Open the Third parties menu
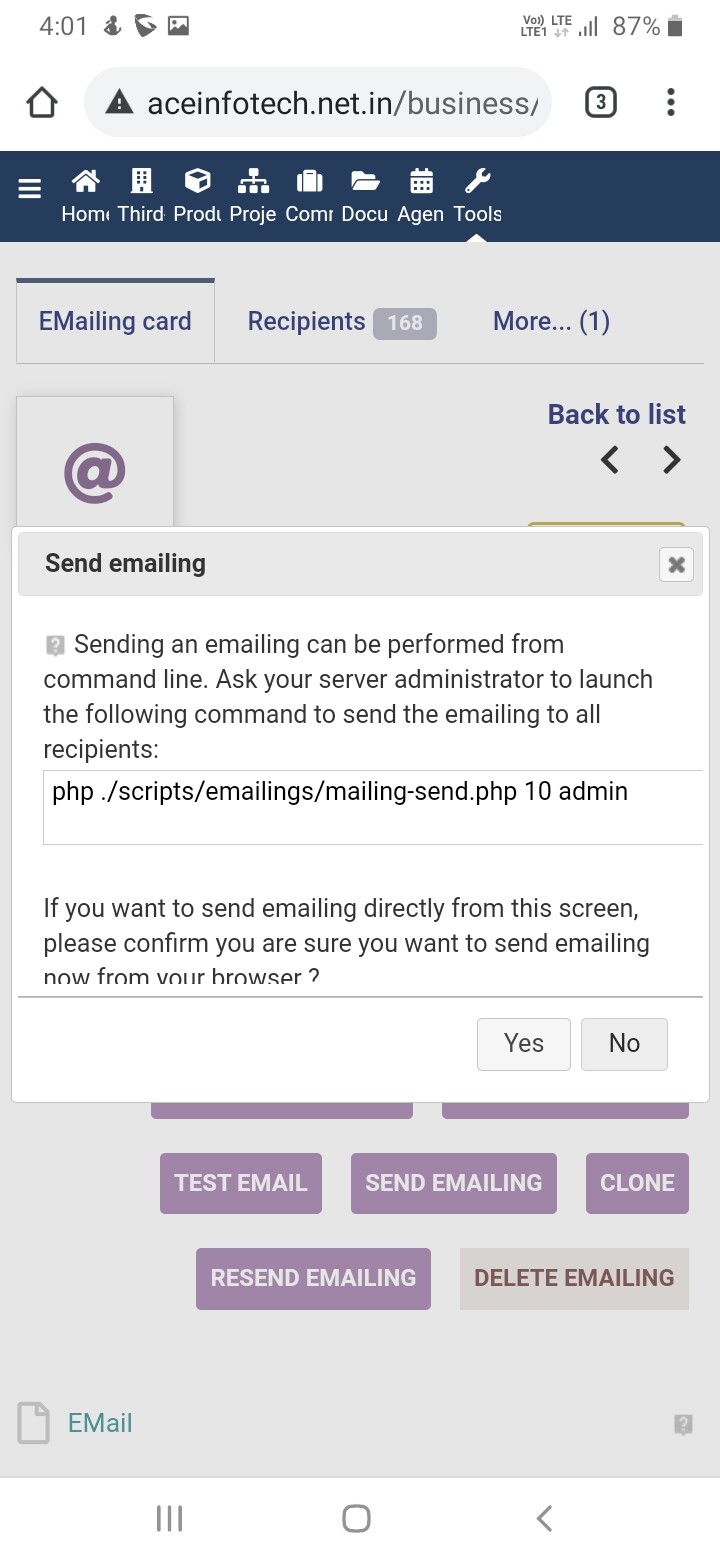This screenshot has width=720, height=1560. tap(141, 195)
